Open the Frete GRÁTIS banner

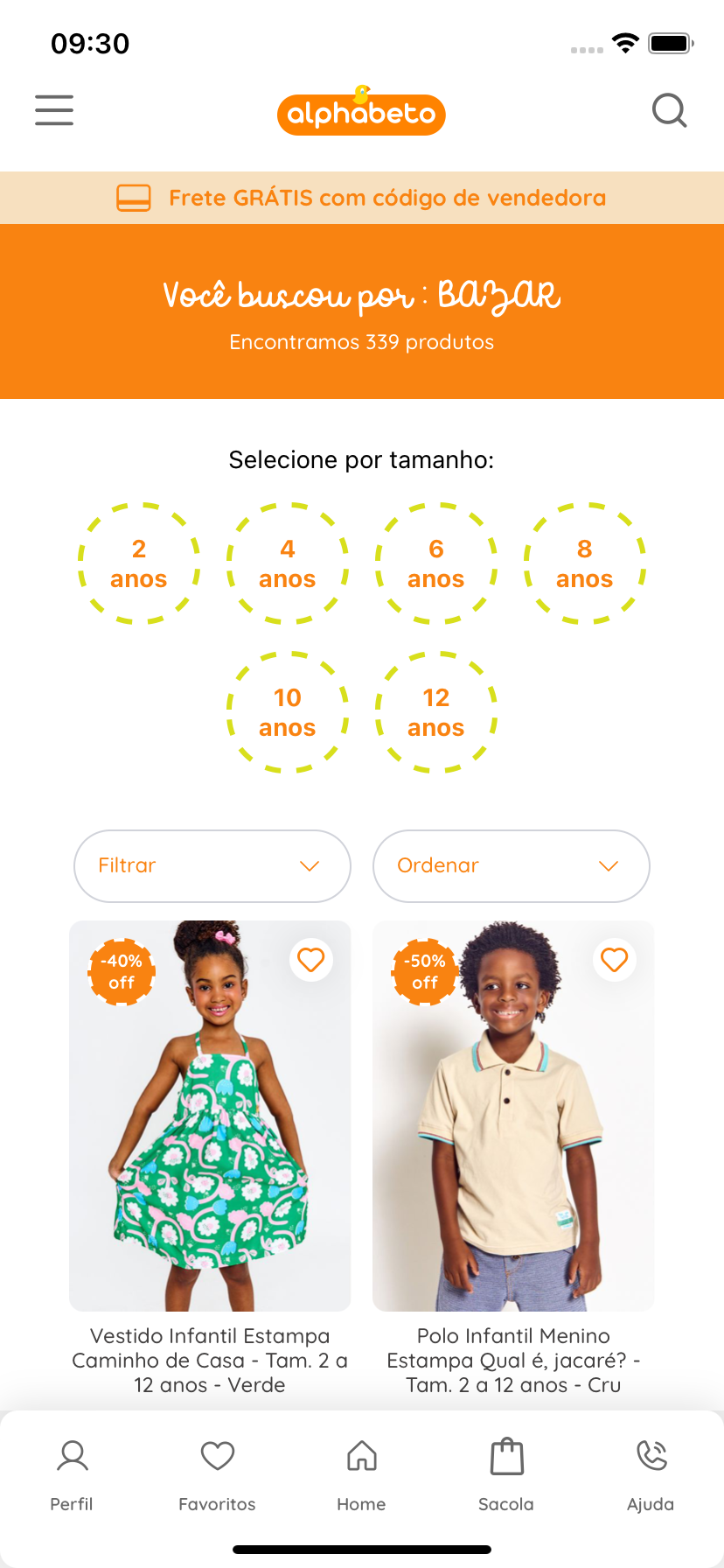362,198
